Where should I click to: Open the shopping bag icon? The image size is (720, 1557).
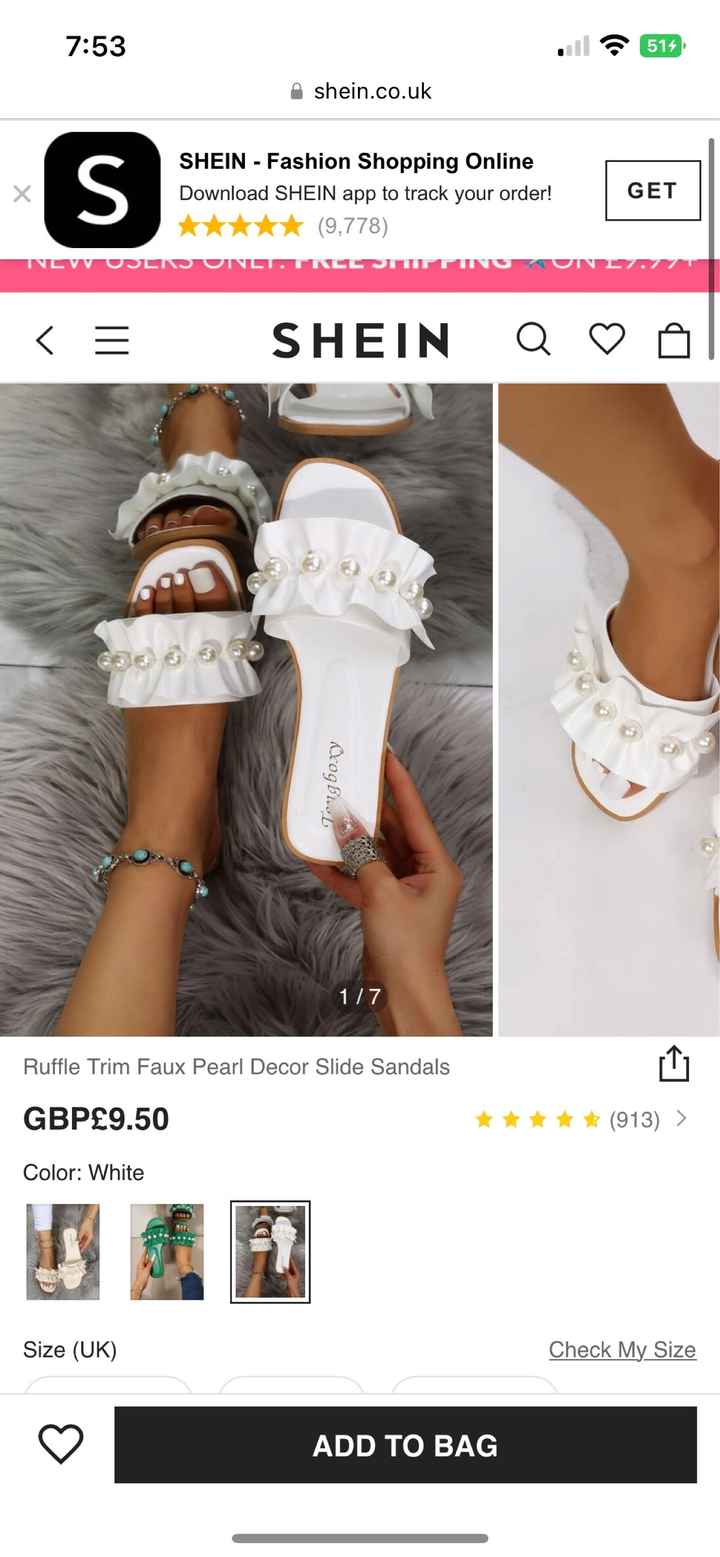click(x=673, y=340)
